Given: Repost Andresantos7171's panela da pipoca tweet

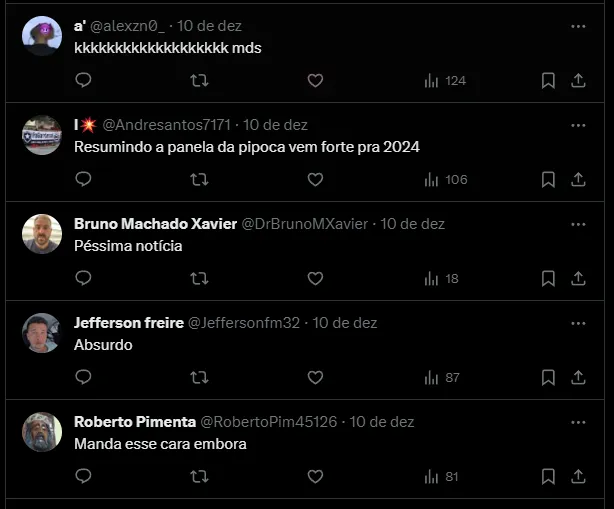Looking at the screenshot, I should point(199,179).
